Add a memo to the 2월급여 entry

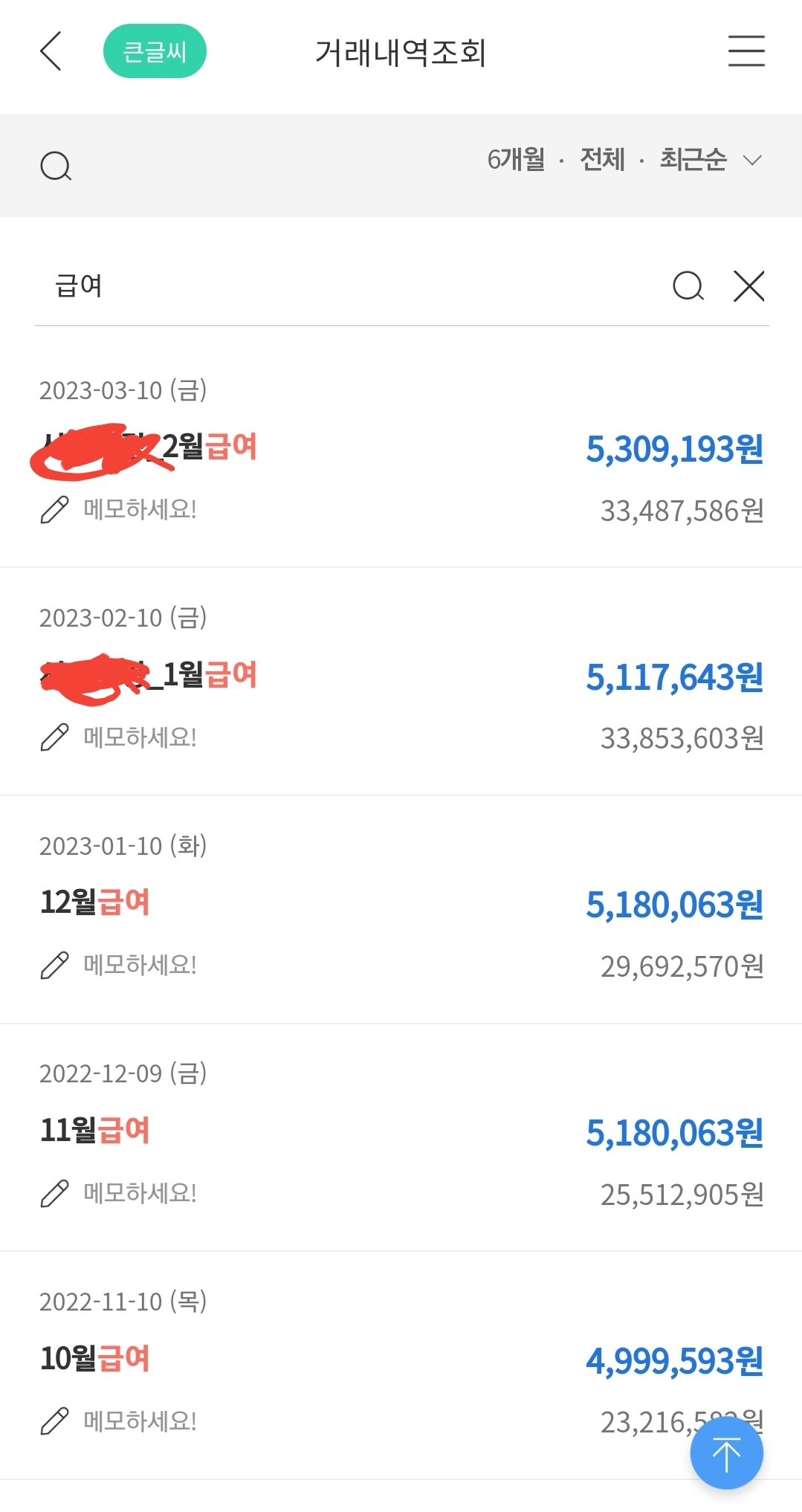tap(119, 510)
